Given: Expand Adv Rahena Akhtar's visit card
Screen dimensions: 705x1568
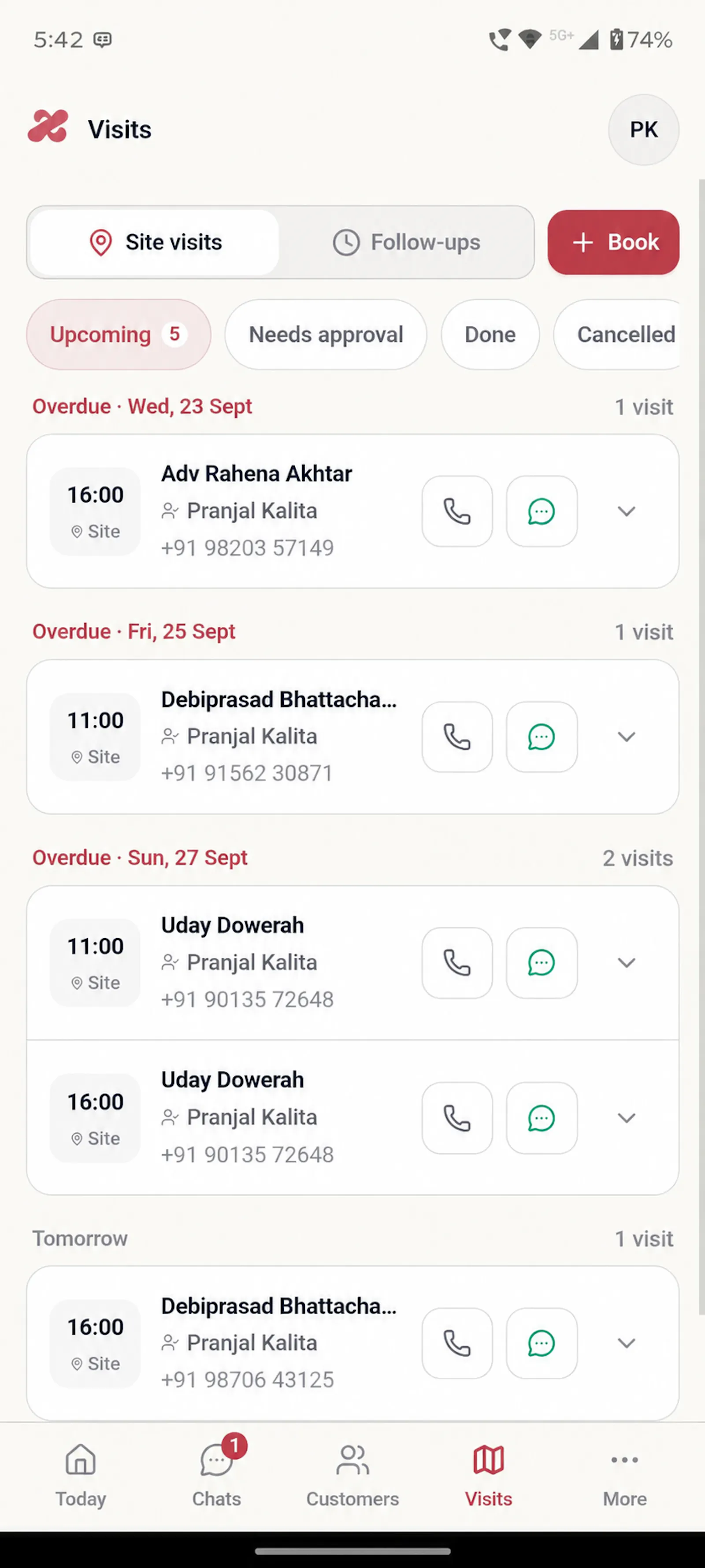Looking at the screenshot, I should coord(627,511).
